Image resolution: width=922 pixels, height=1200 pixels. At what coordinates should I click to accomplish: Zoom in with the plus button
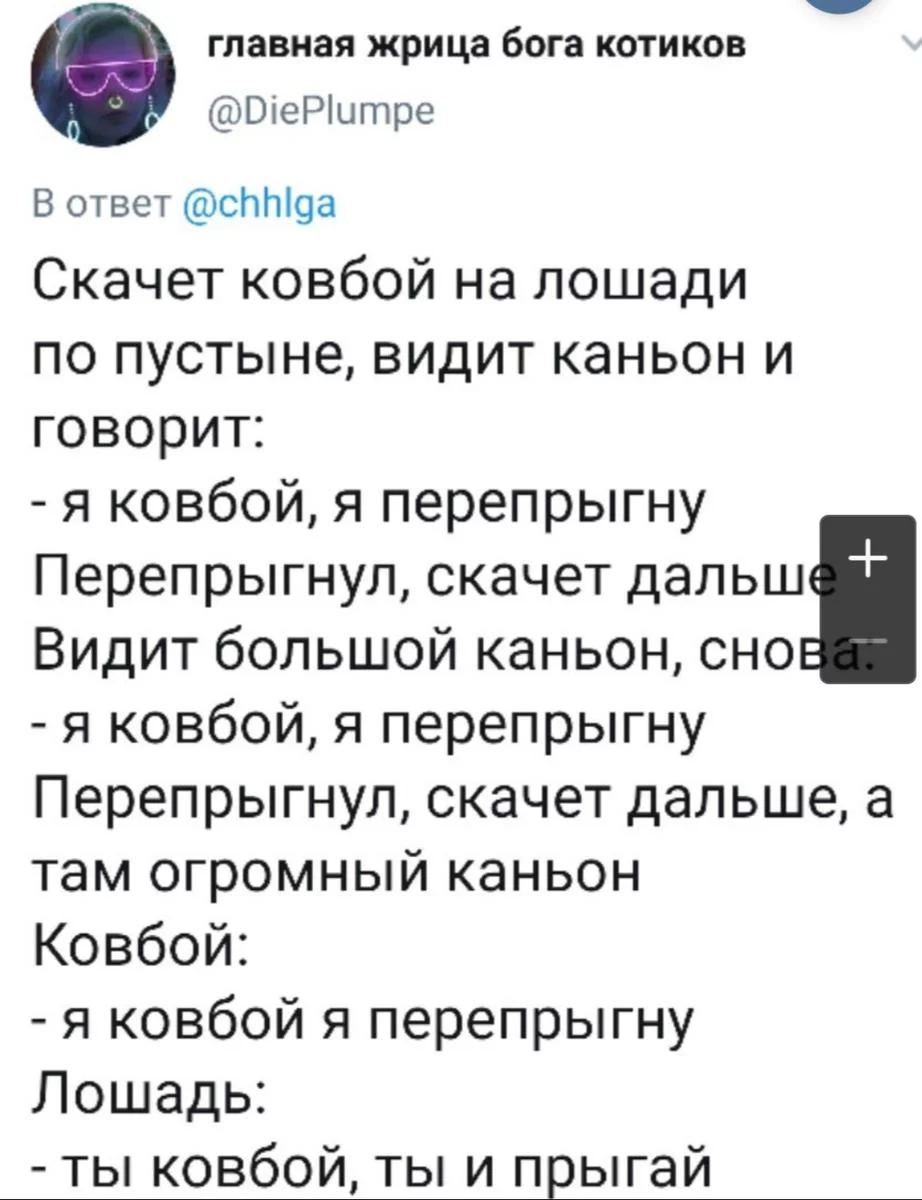click(x=867, y=555)
